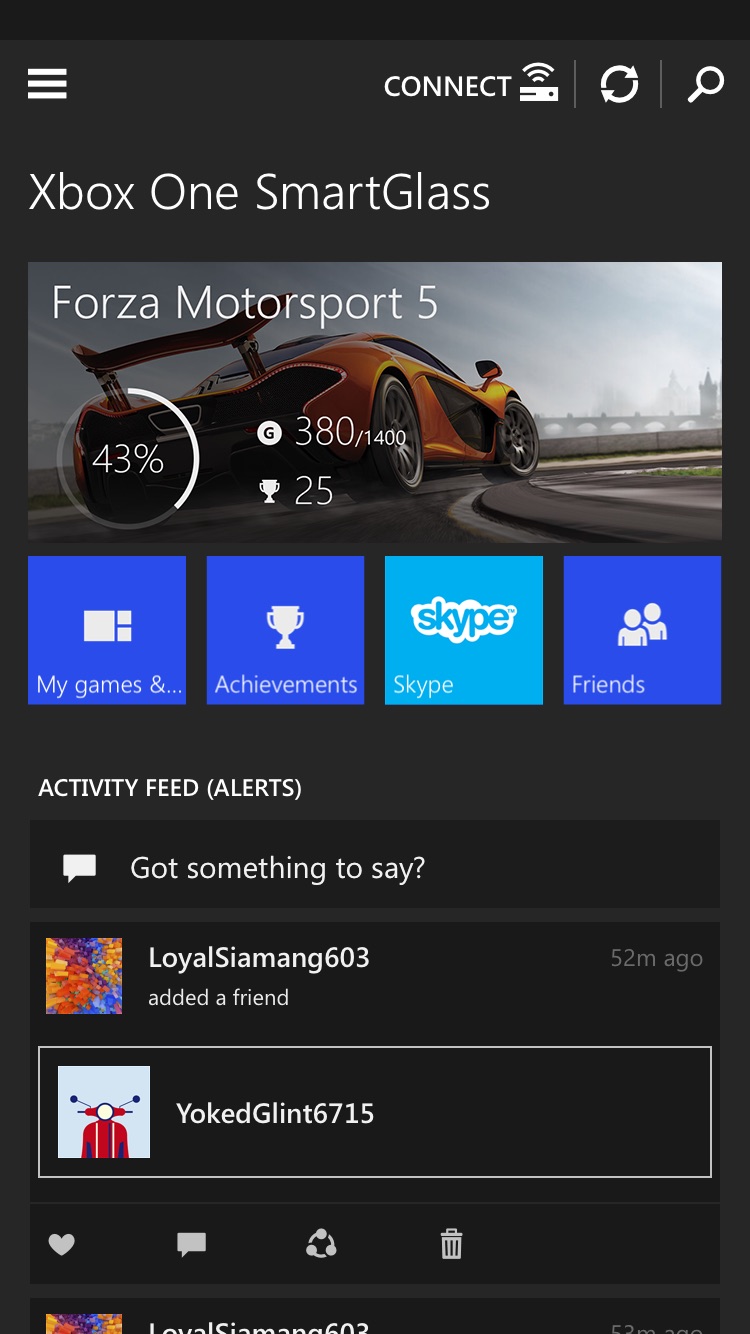The width and height of the screenshot is (750, 1334).
Task: Open the hamburger menu
Action: tap(47, 84)
